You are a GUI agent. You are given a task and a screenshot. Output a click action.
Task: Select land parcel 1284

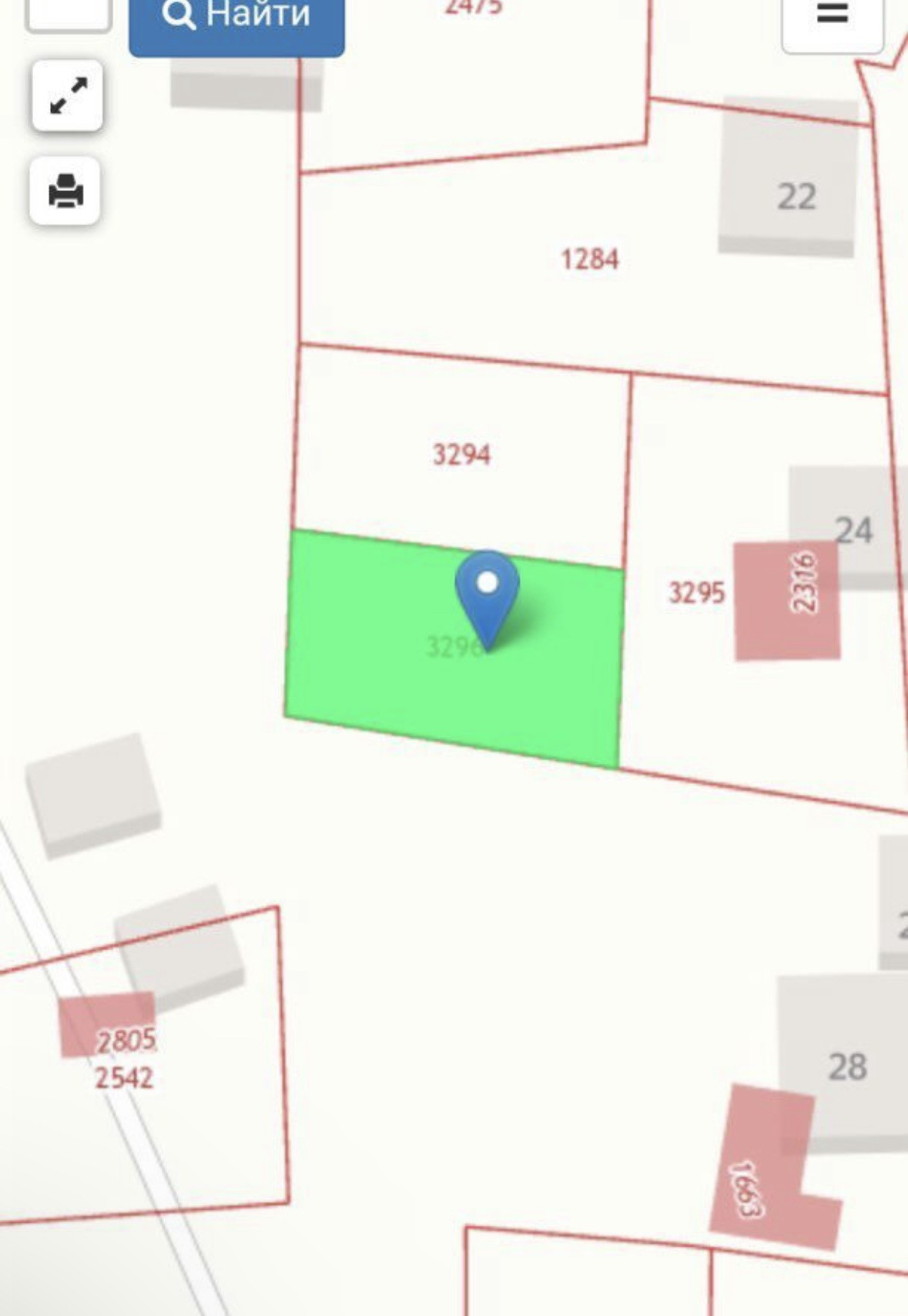(589, 260)
